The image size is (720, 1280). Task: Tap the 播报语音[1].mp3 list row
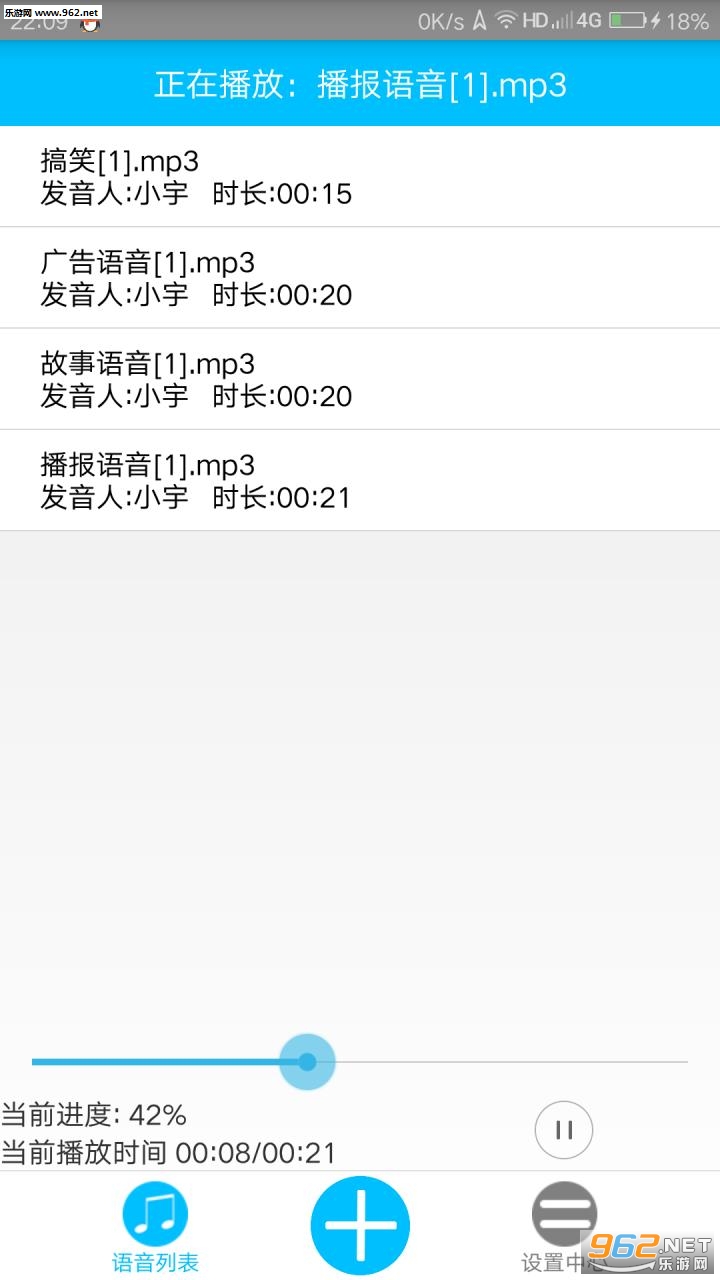pyautogui.click(x=360, y=480)
